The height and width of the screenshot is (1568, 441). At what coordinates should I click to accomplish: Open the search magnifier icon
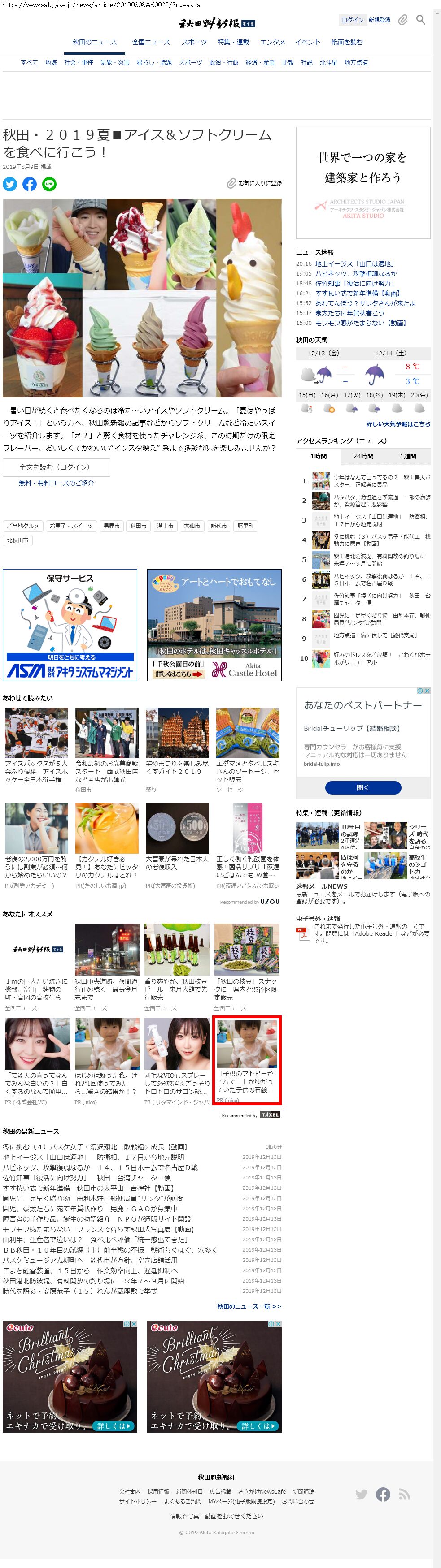tap(420, 20)
